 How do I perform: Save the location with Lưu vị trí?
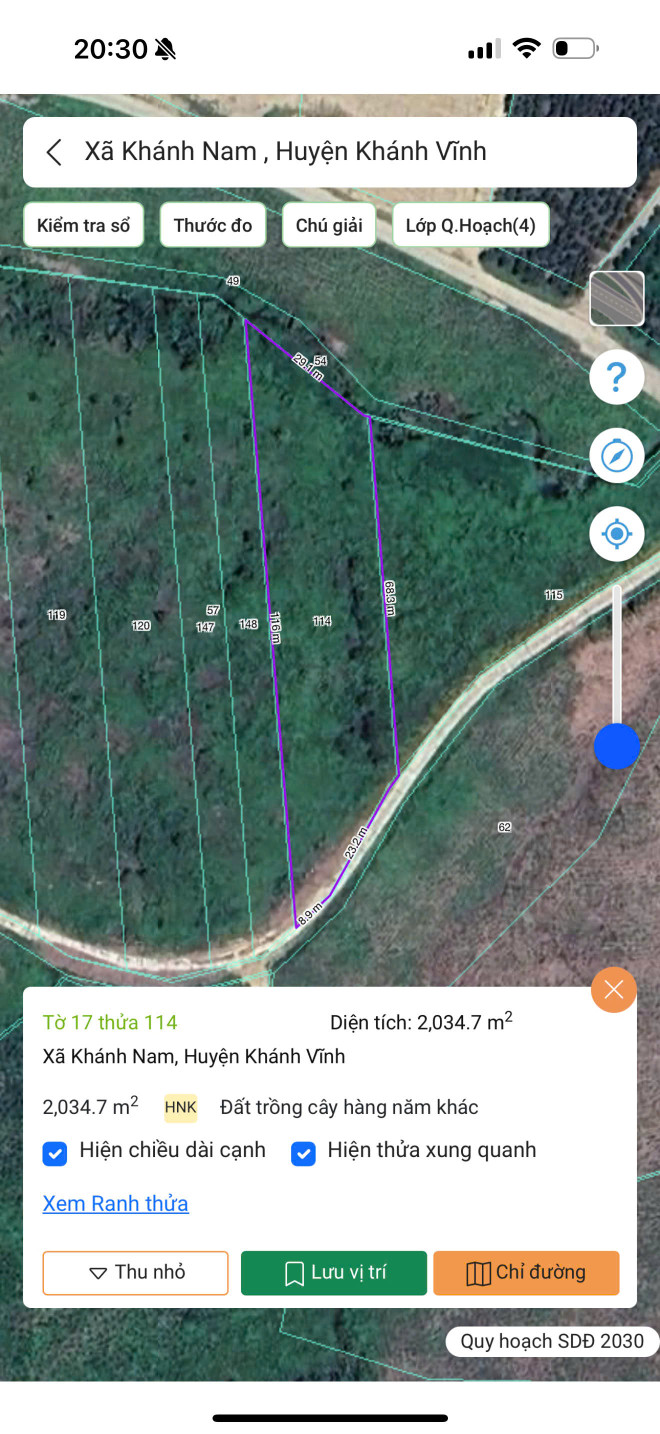pyautogui.click(x=334, y=1273)
